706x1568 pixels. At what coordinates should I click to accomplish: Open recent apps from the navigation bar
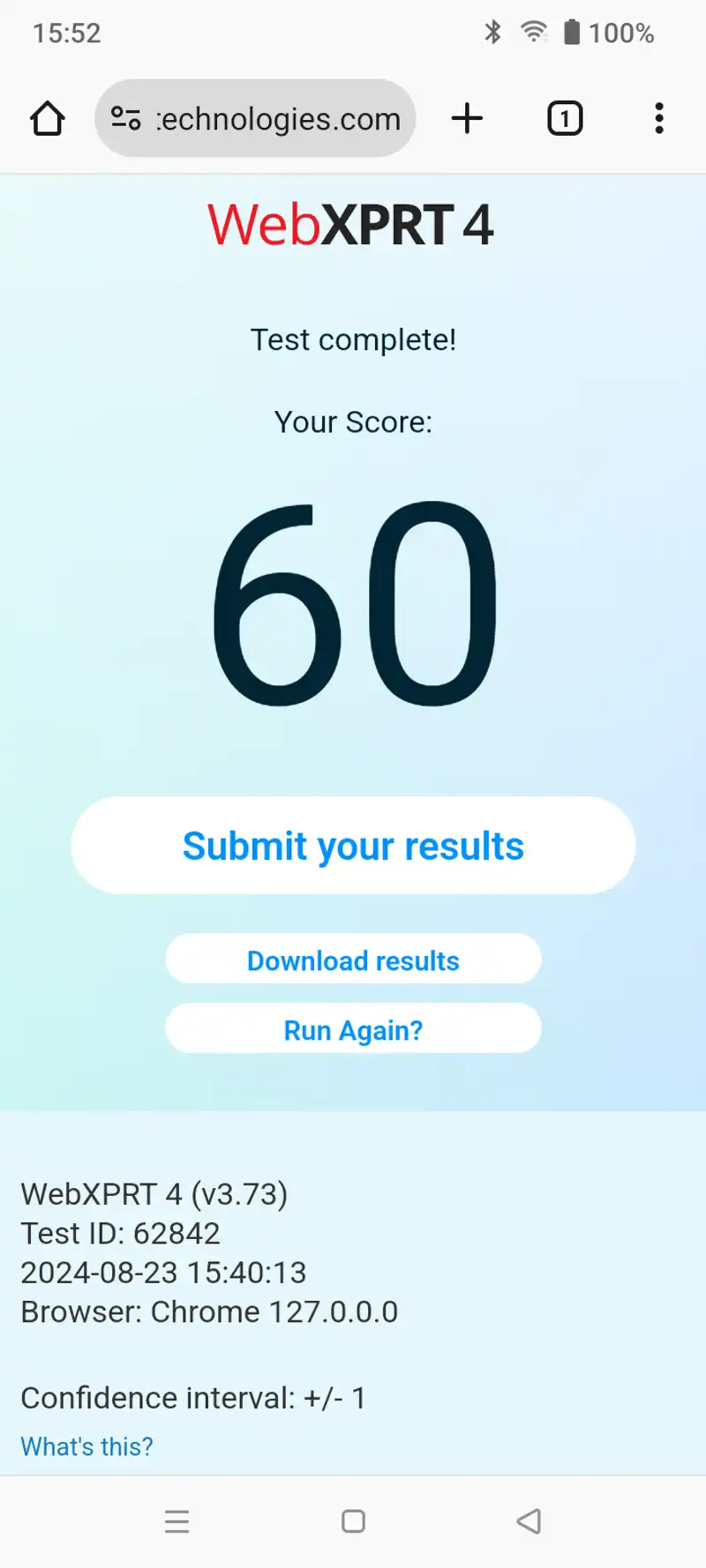coord(177,1521)
